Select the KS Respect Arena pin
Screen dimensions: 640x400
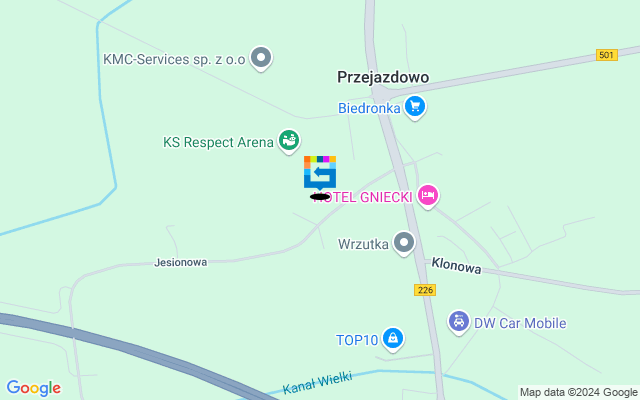(288, 141)
